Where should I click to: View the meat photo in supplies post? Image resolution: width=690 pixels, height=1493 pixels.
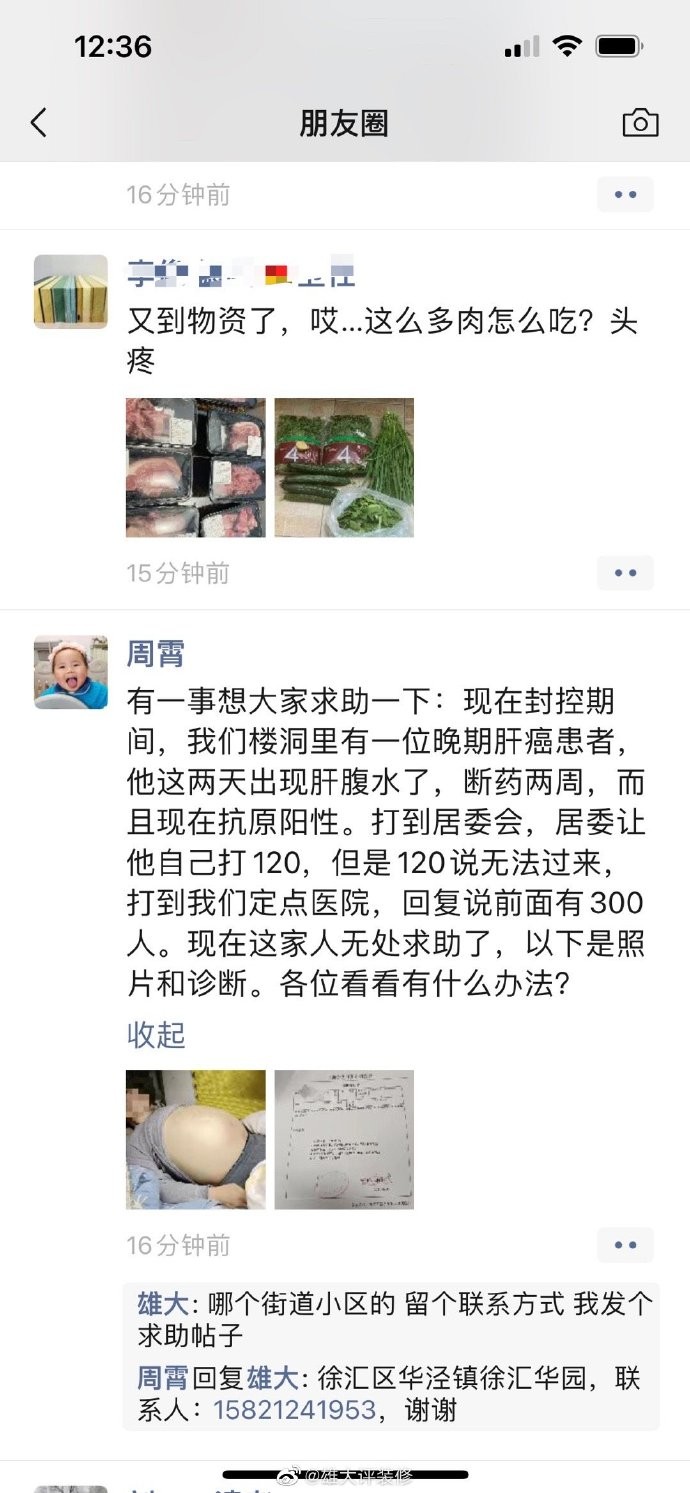tap(196, 468)
